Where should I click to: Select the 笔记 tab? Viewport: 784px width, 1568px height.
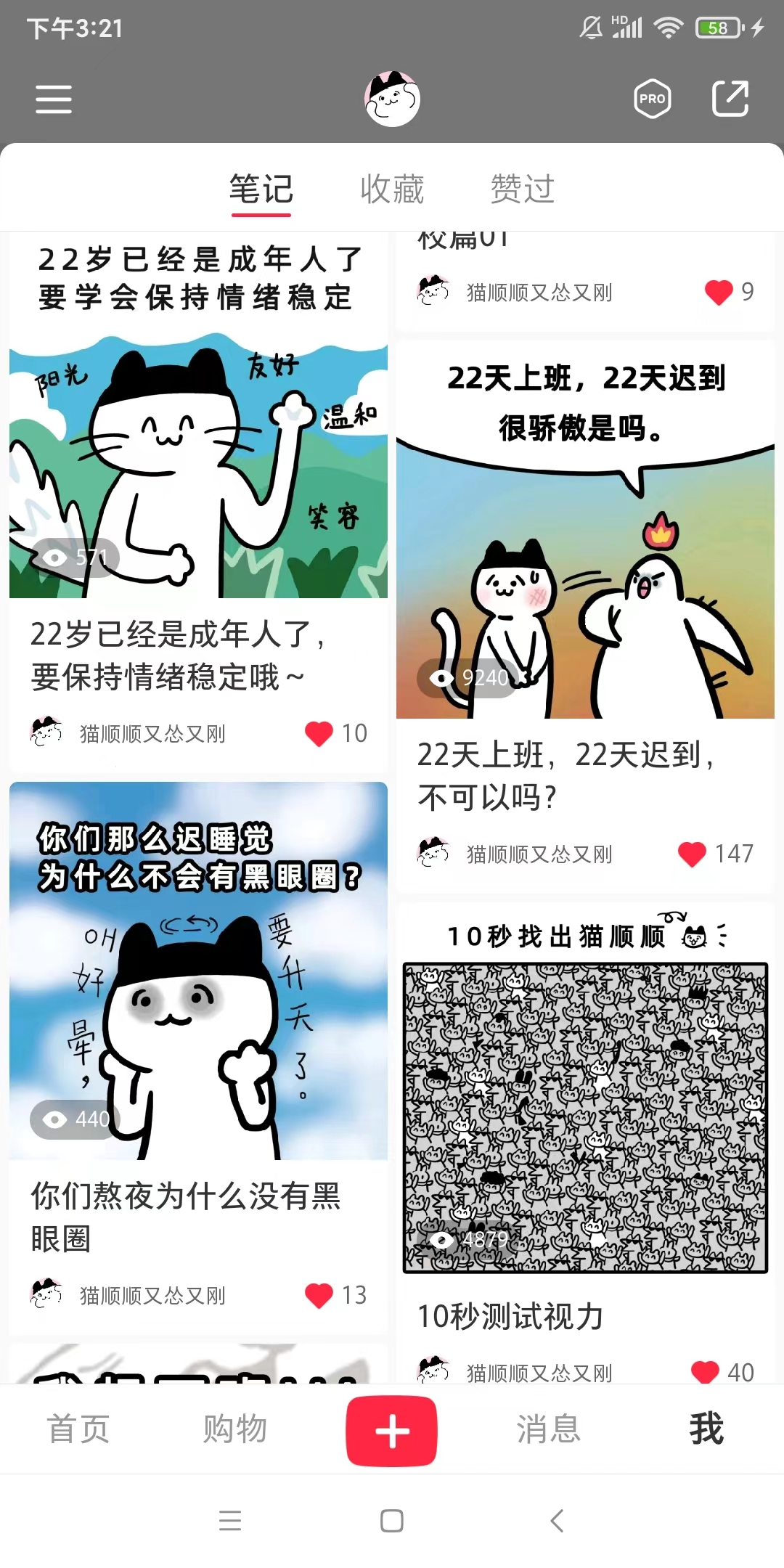[x=261, y=189]
